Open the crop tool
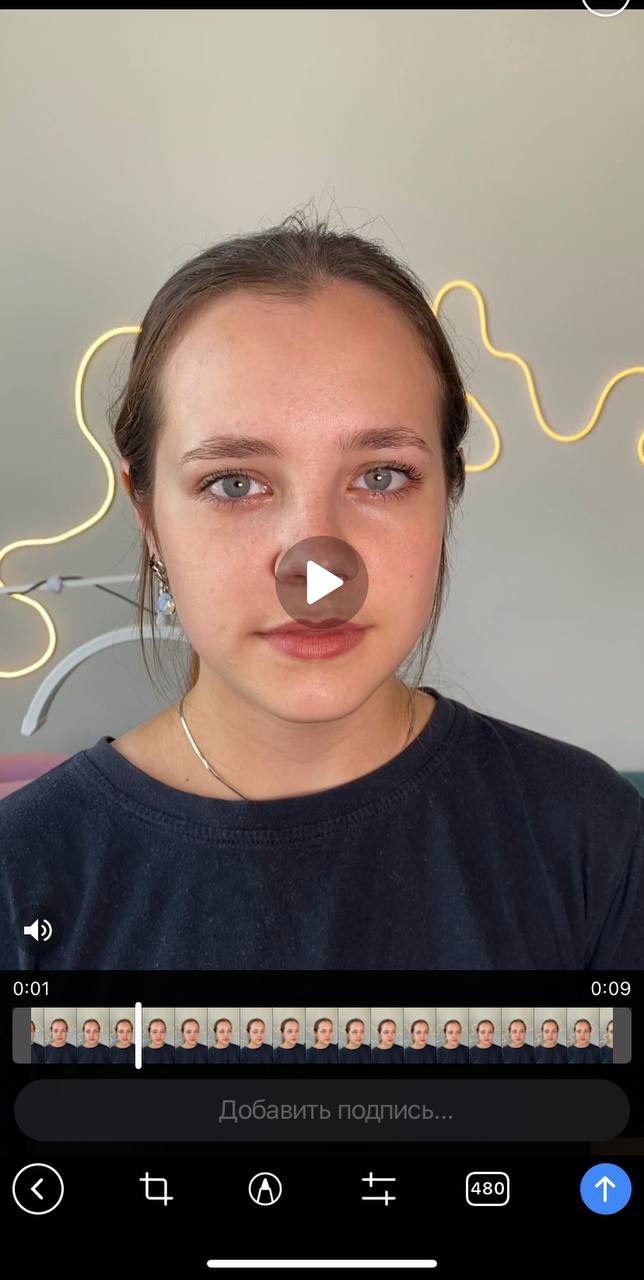The width and height of the screenshot is (644, 1280). 155,1189
